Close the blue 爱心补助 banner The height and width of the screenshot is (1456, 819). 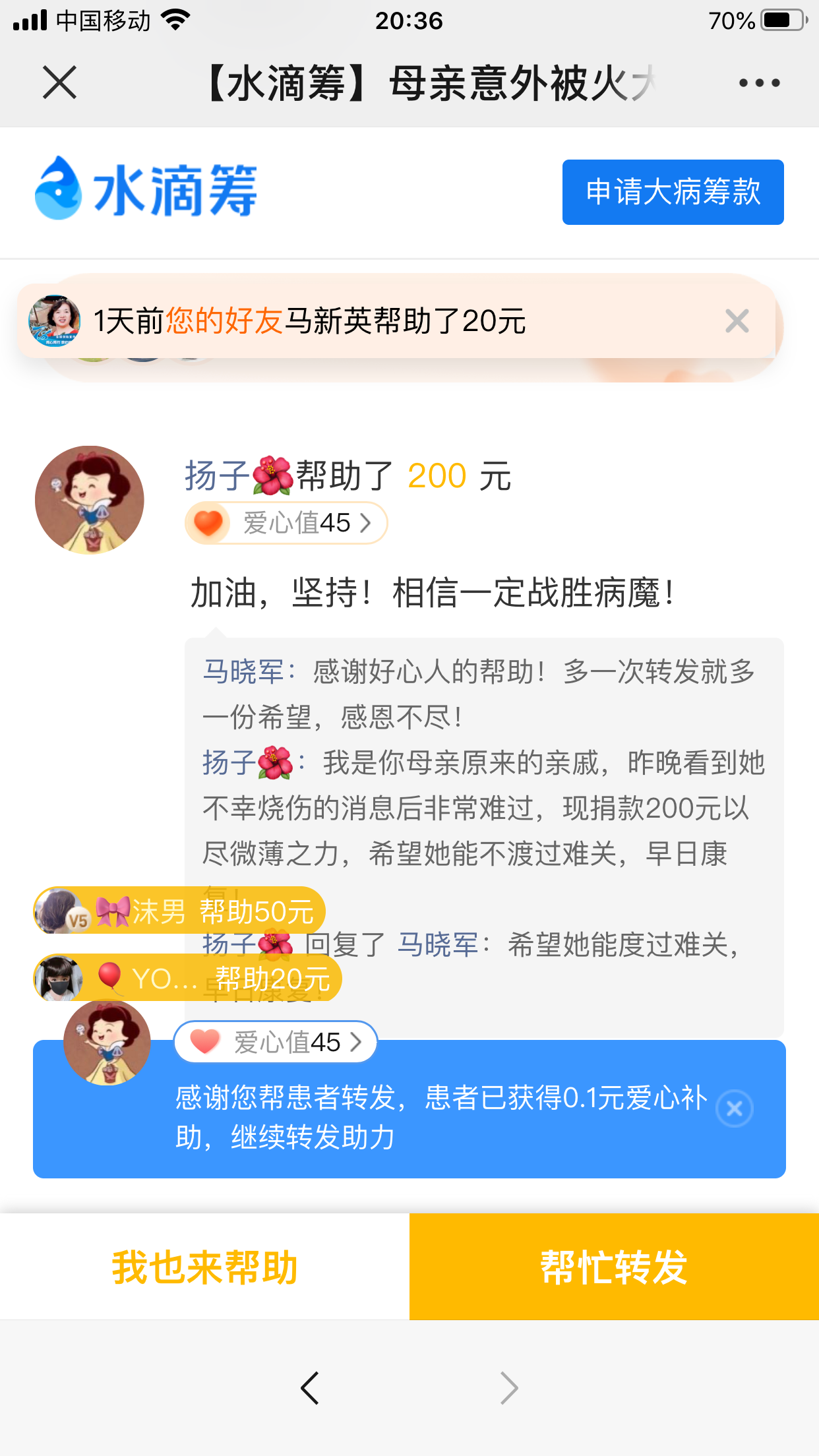(x=735, y=1109)
